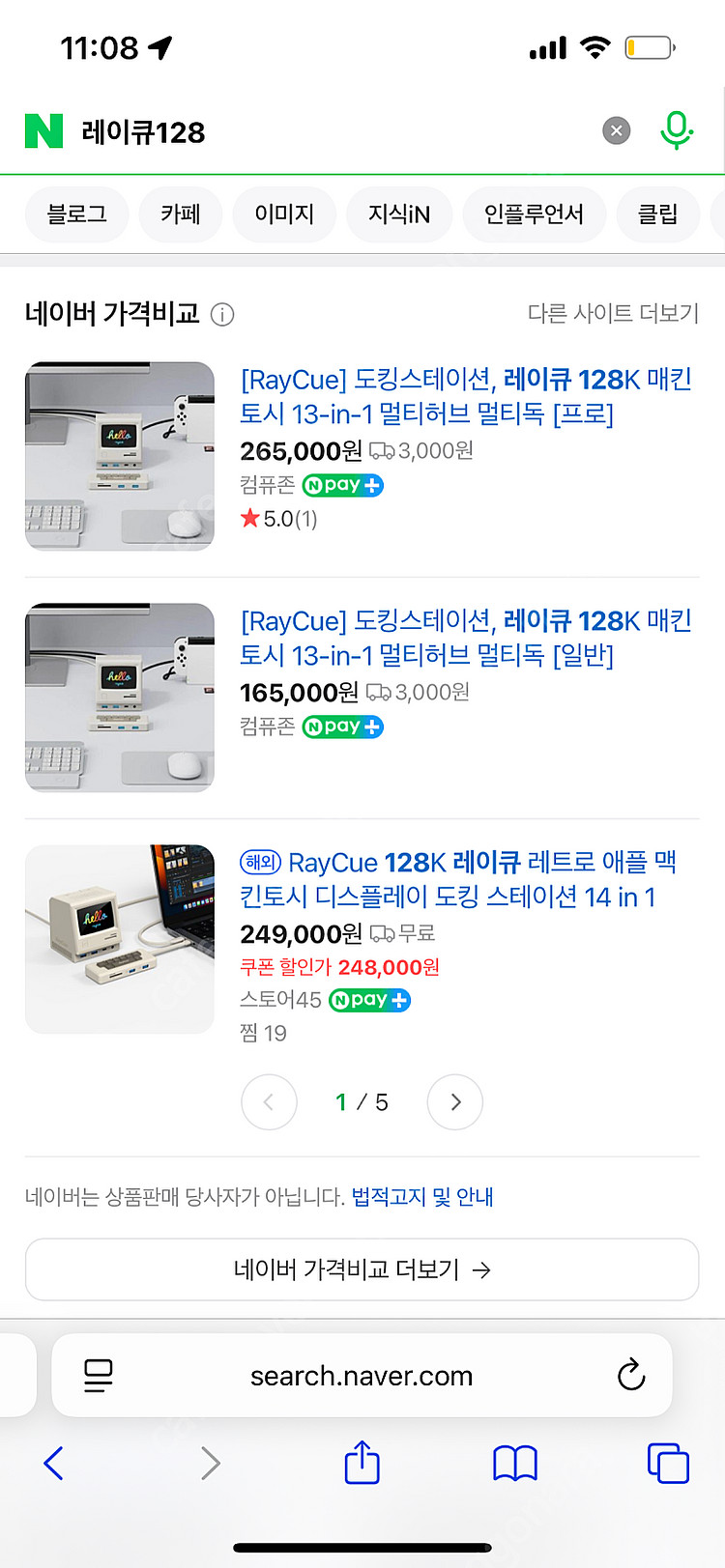Go to the next results page with the arrow

point(454,1101)
